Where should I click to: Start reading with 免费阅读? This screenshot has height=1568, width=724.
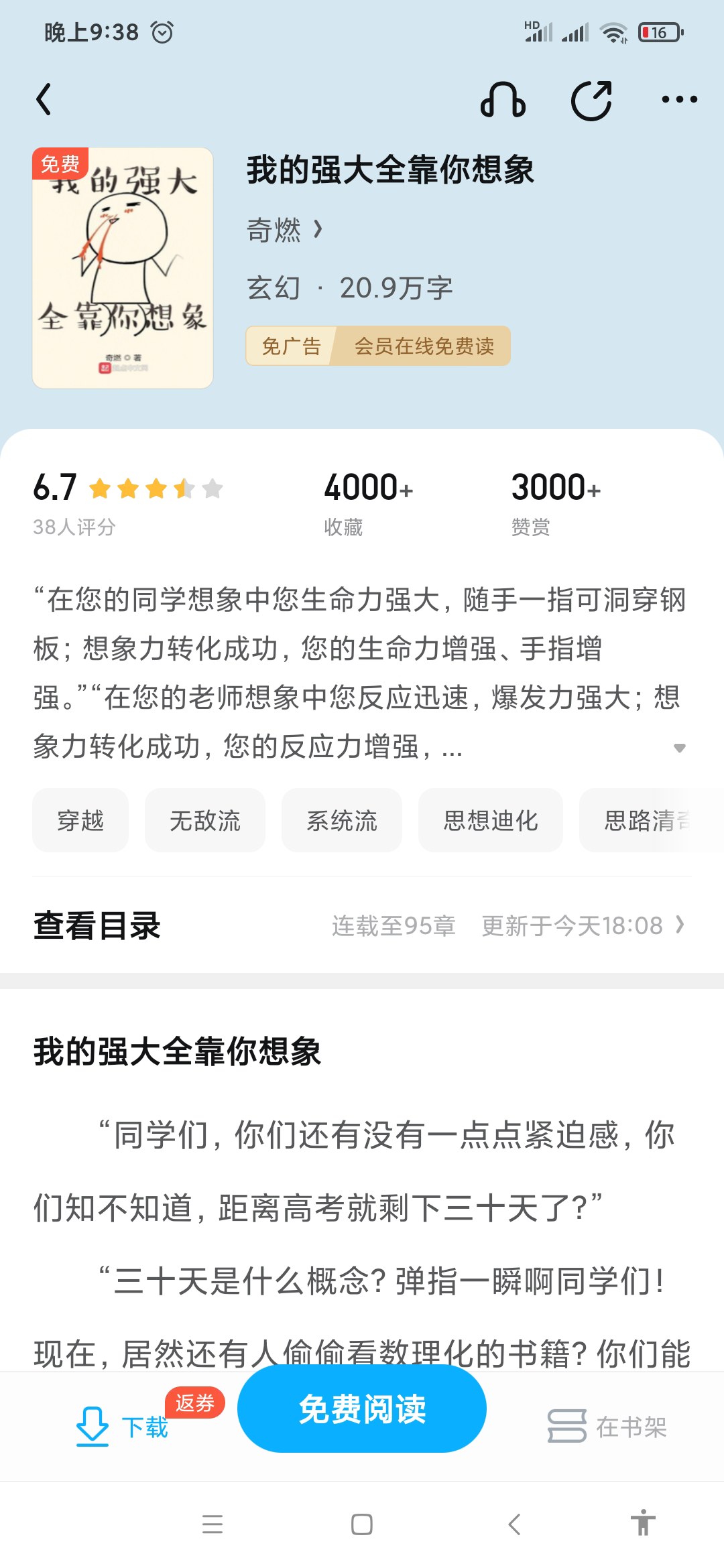pyautogui.click(x=362, y=1409)
